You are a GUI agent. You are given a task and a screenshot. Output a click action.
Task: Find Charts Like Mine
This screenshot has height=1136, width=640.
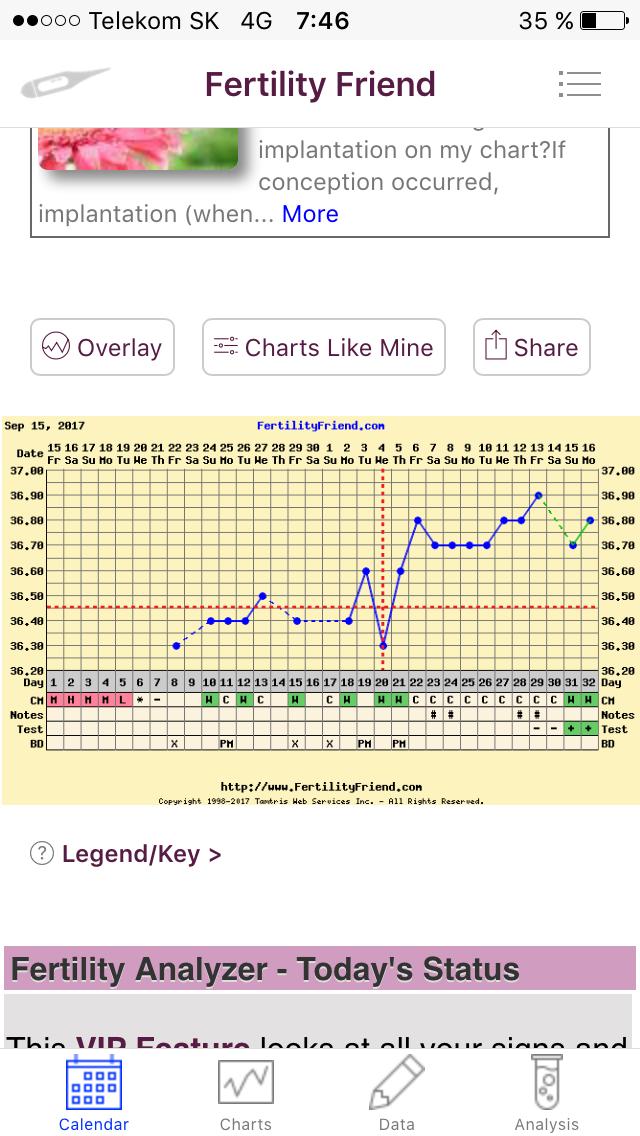click(323, 348)
